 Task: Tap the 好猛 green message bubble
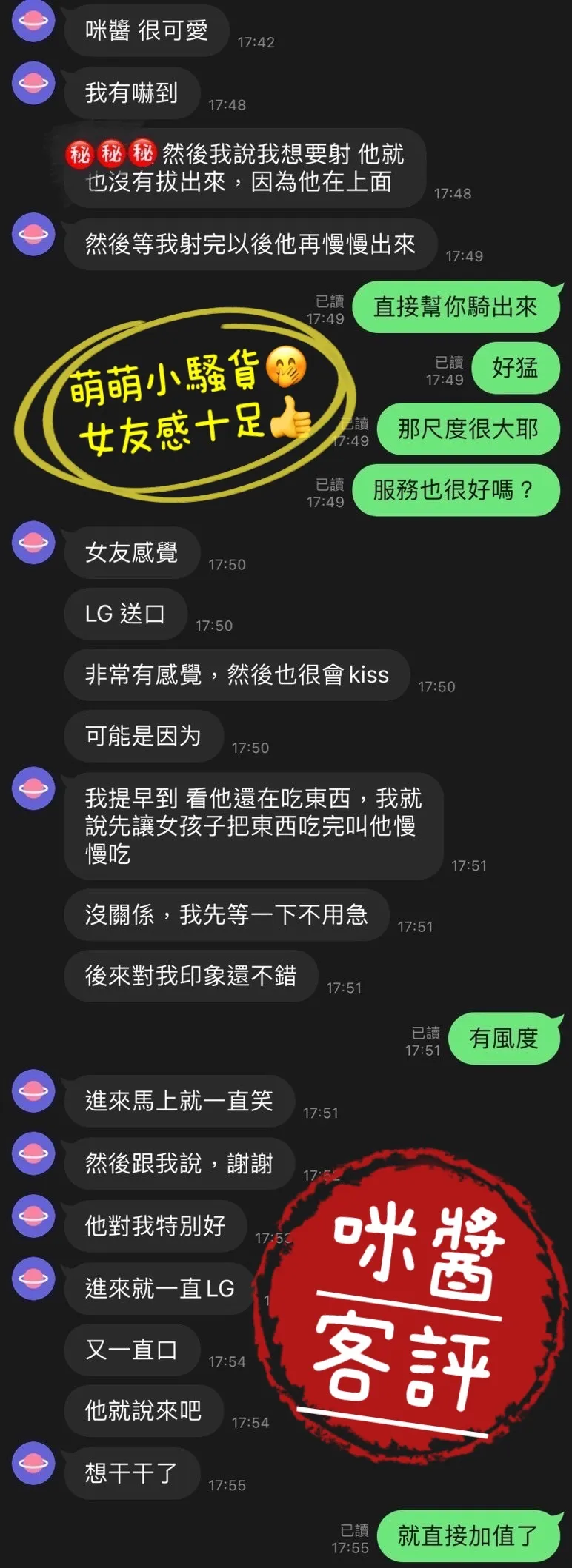point(516,368)
